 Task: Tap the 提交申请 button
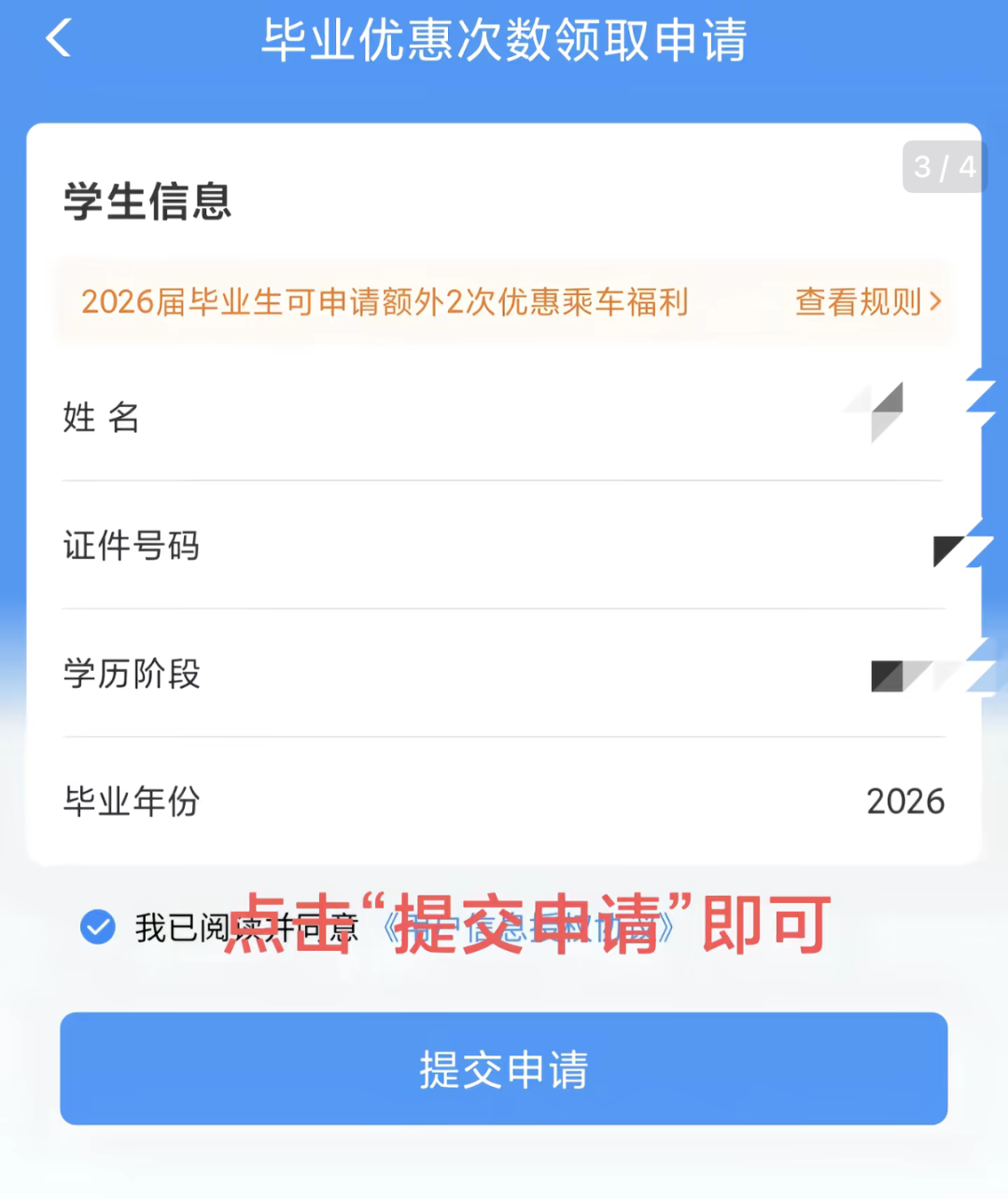pyautogui.click(x=504, y=1069)
